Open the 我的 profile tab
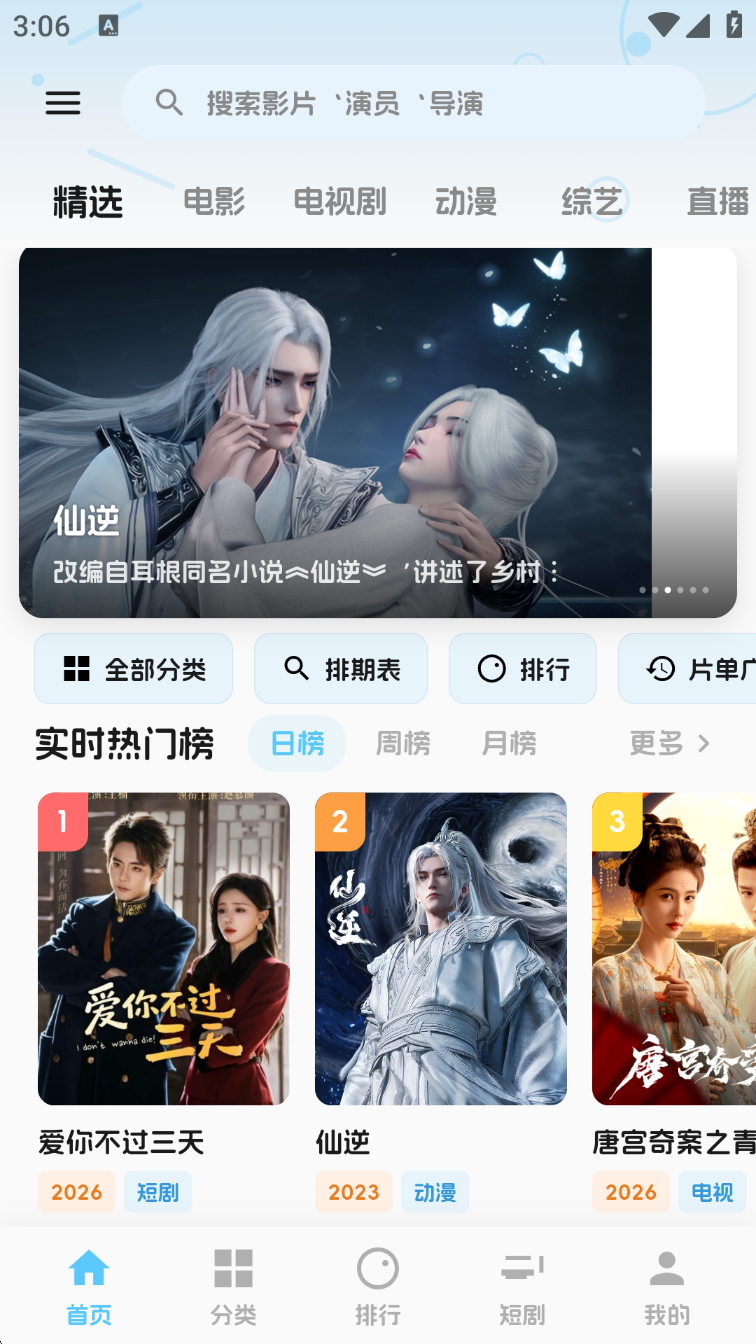756x1344 pixels. (x=666, y=1286)
